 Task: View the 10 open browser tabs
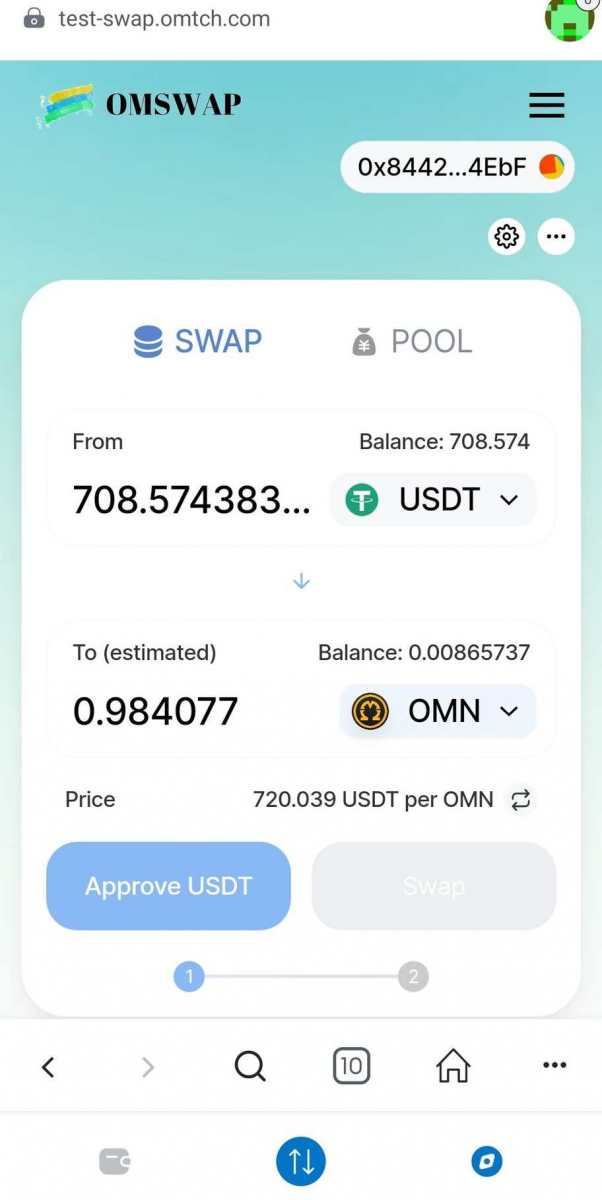pyautogui.click(x=351, y=1067)
